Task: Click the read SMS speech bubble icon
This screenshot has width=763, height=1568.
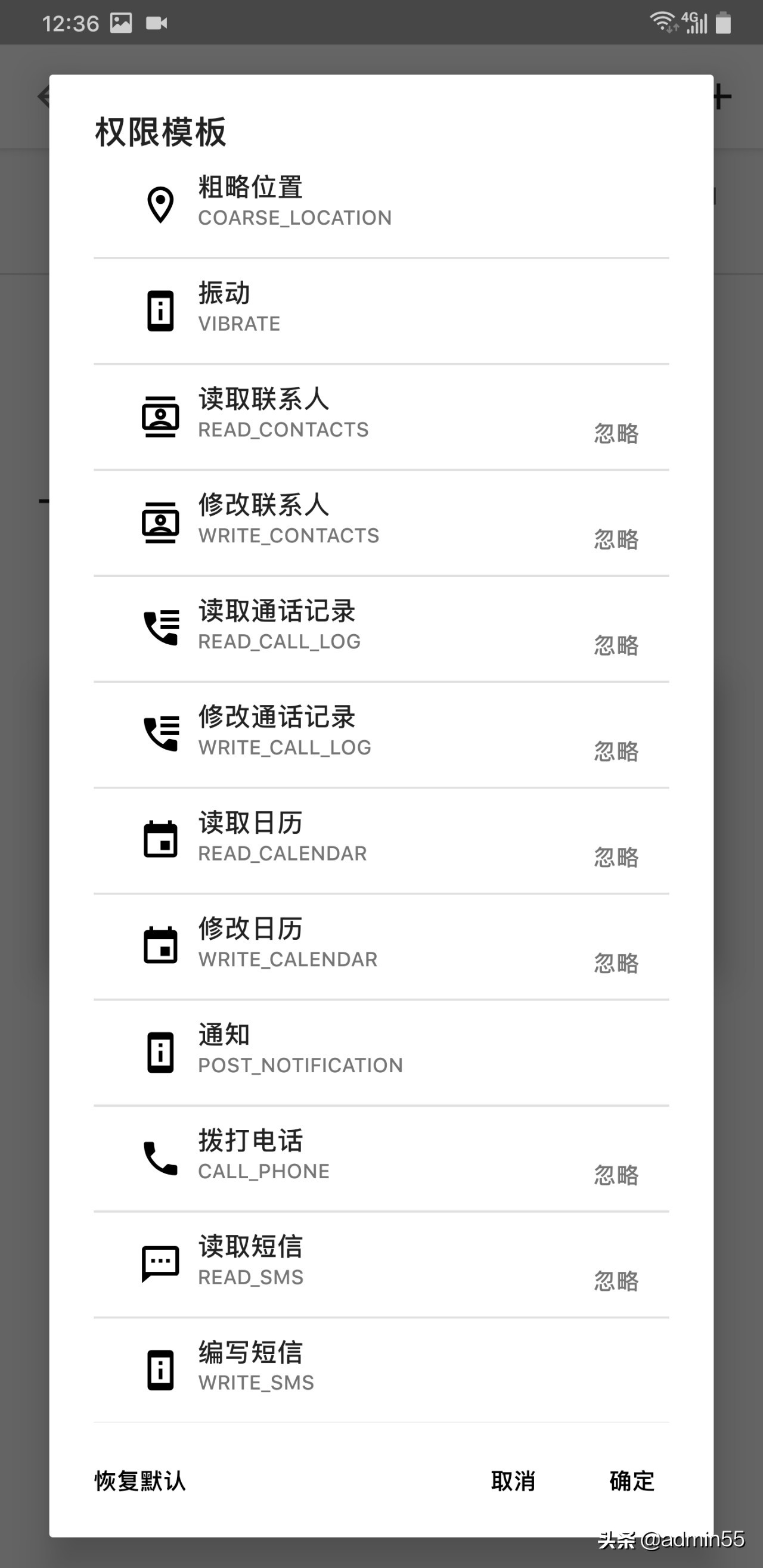Action: coord(160,1262)
